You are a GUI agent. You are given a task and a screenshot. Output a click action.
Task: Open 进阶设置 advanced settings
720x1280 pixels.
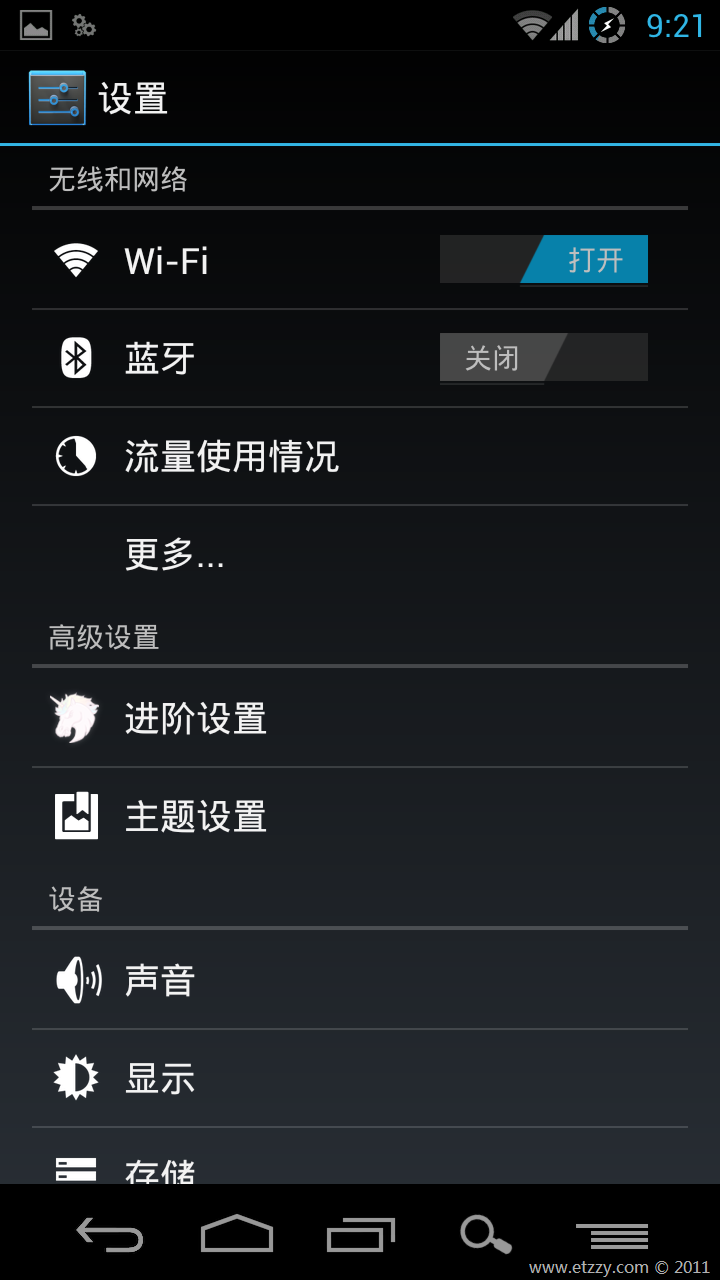[360, 718]
